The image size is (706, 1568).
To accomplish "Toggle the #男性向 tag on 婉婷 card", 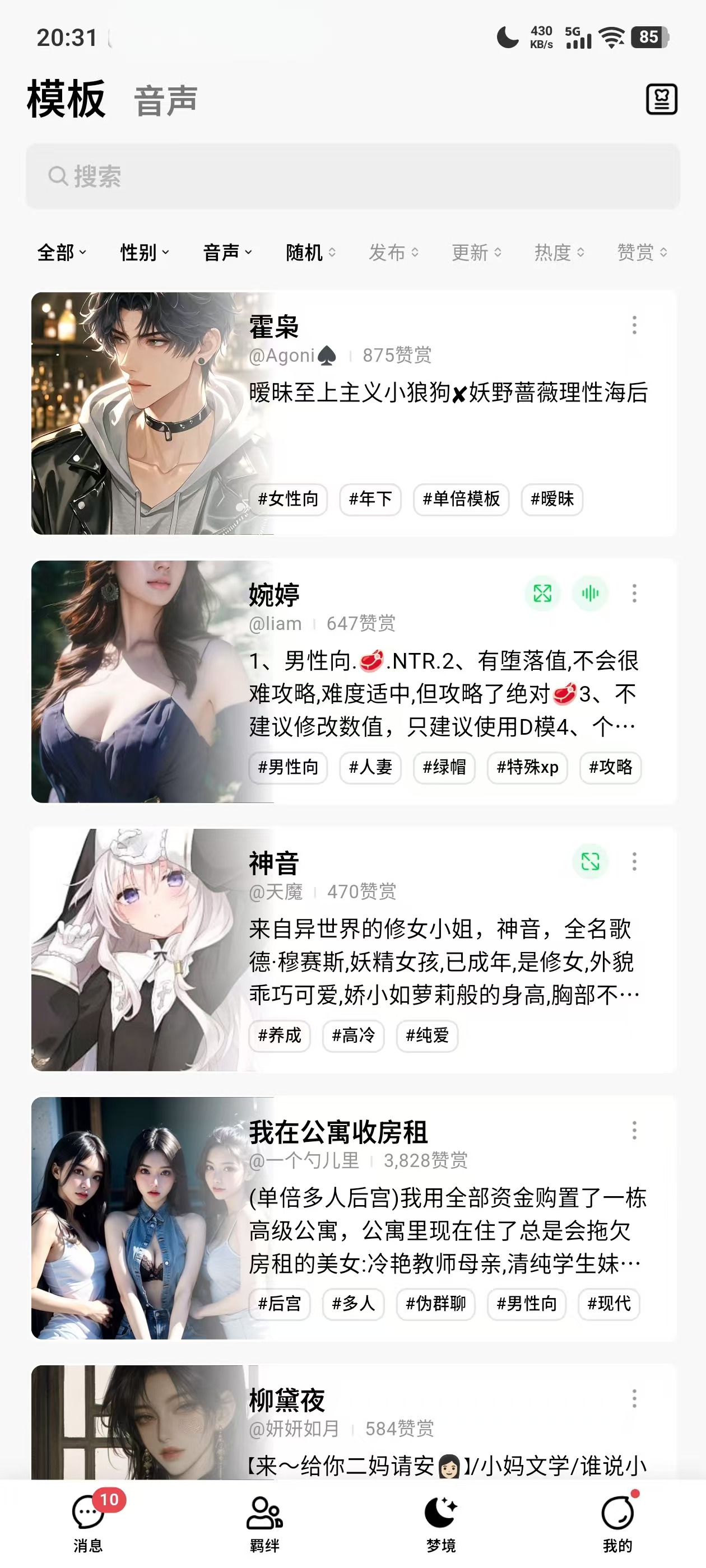I will tap(287, 768).
